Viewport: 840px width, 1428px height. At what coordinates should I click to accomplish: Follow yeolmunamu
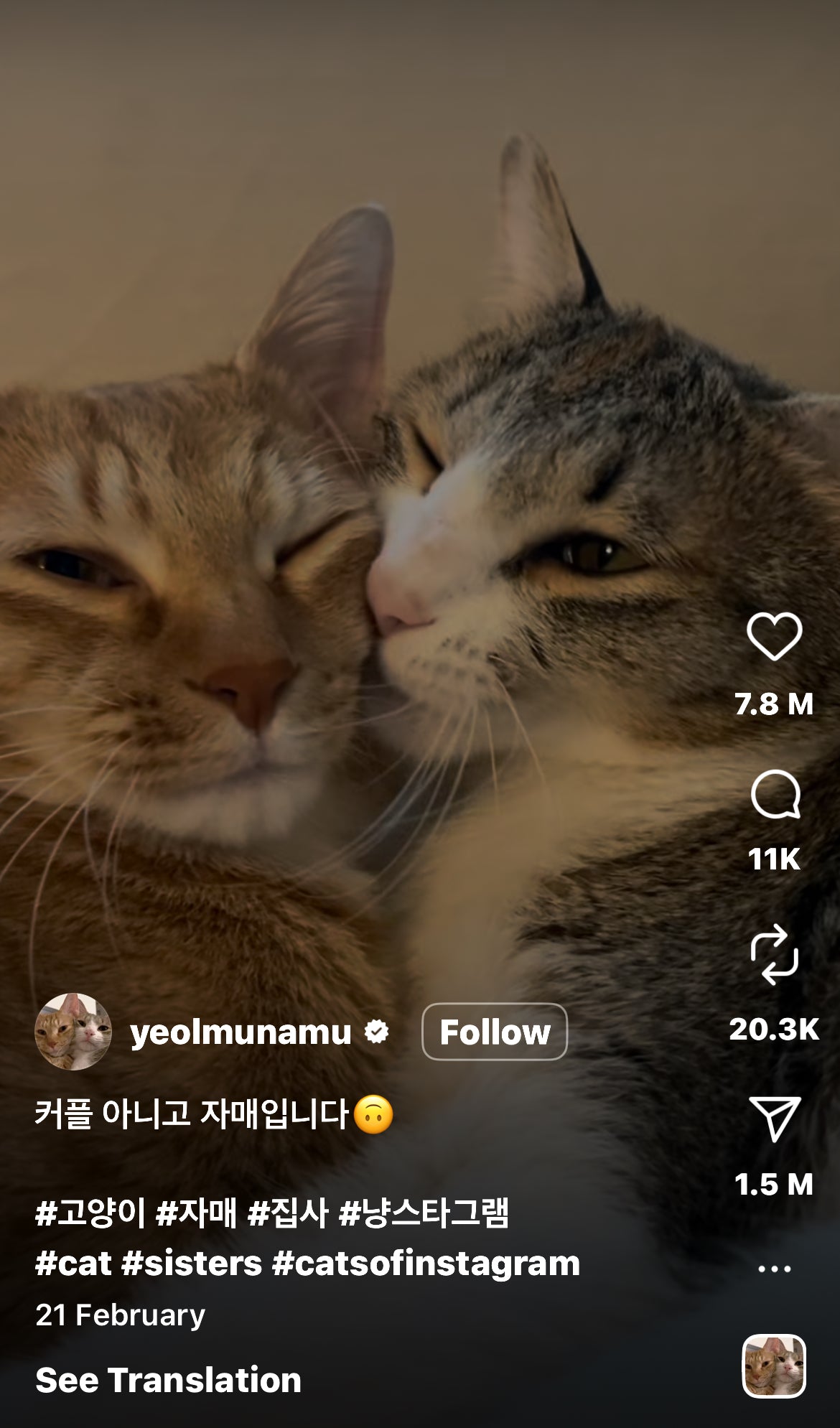click(x=495, y=1032)
